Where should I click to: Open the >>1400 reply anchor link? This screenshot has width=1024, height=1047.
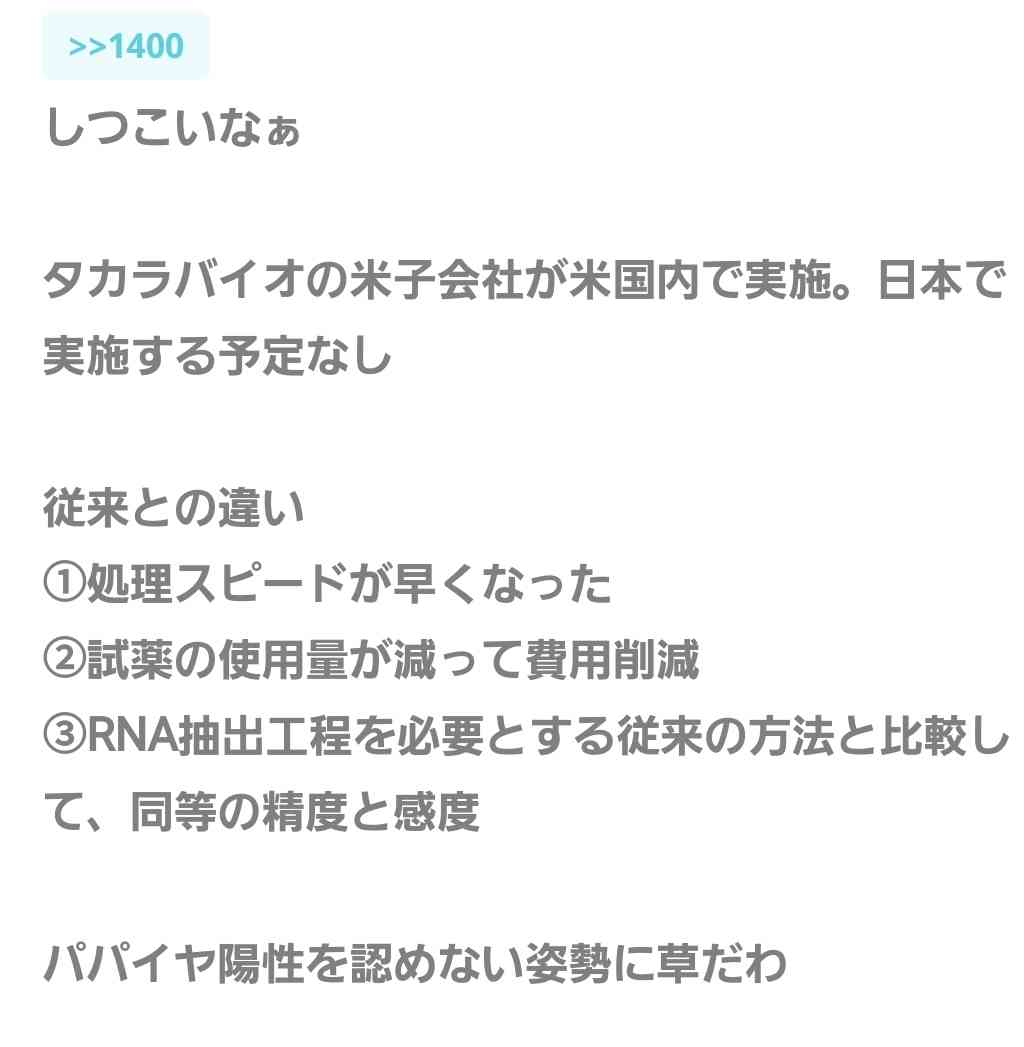tap(126, 46)
